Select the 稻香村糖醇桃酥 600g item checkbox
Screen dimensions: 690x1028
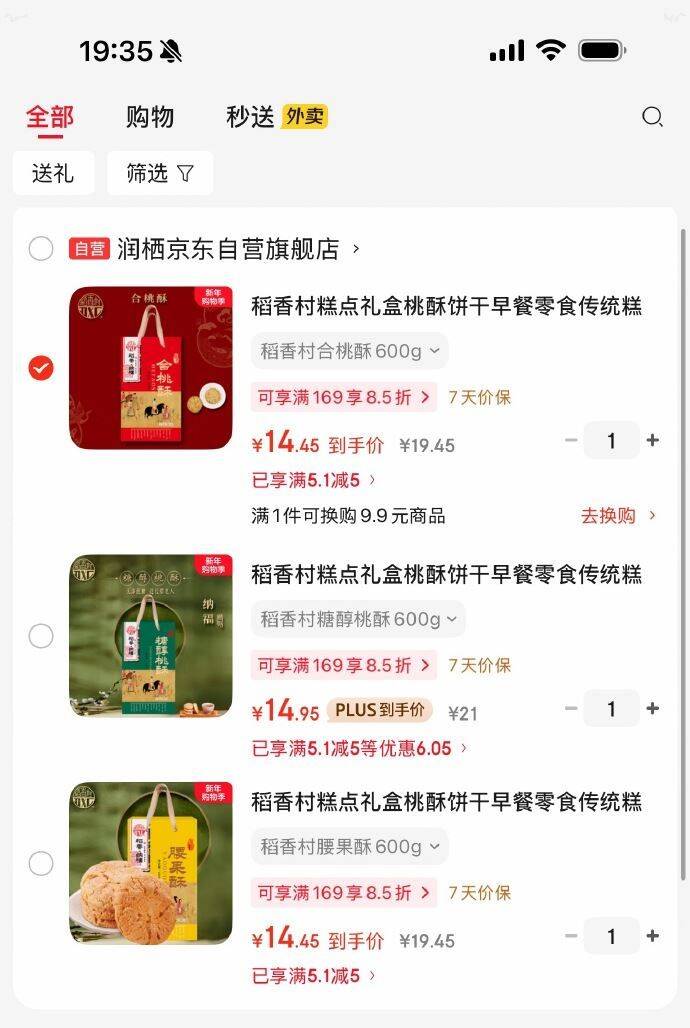pyautogui.click(x=41, y=635)
